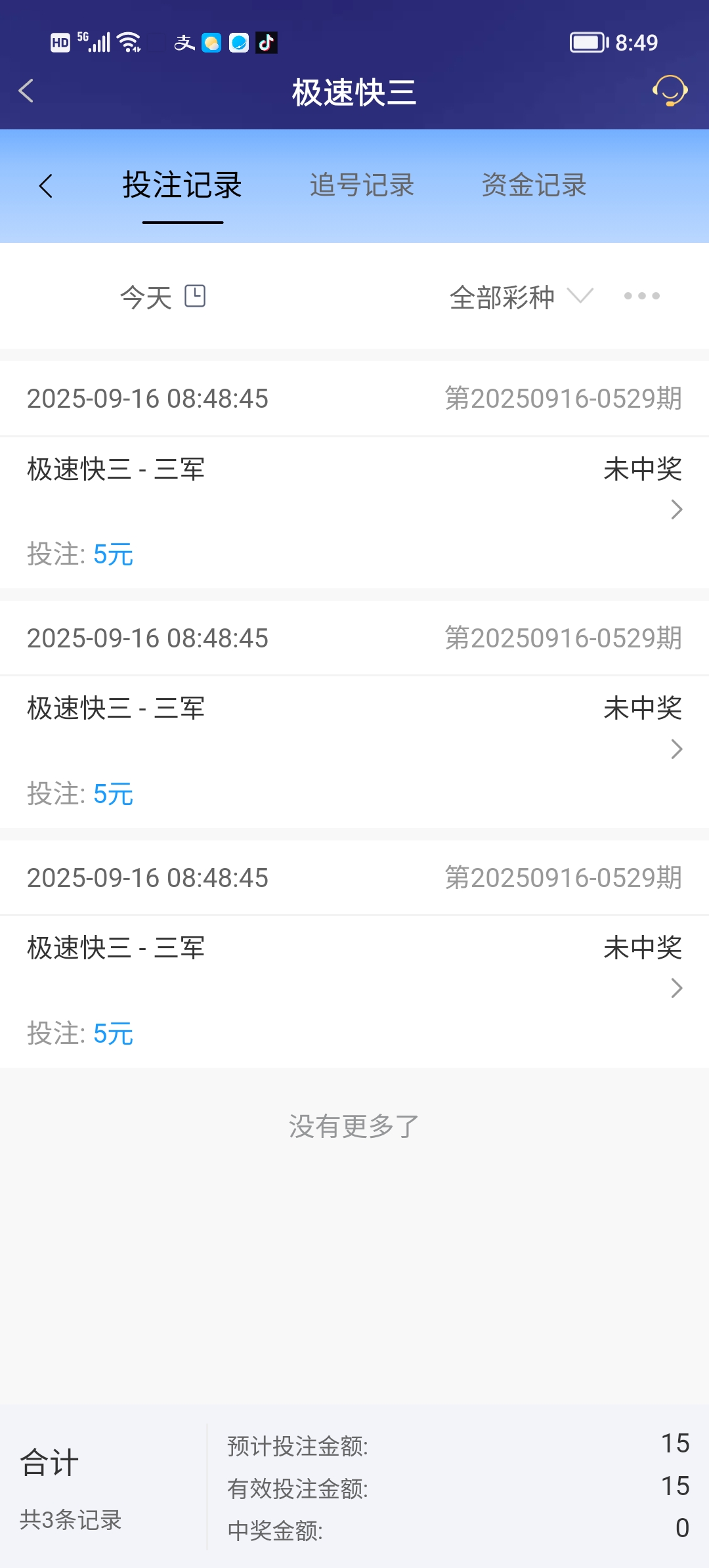
Task: Switch to the 追号记录 tab
Action: [x=362, y=185]
